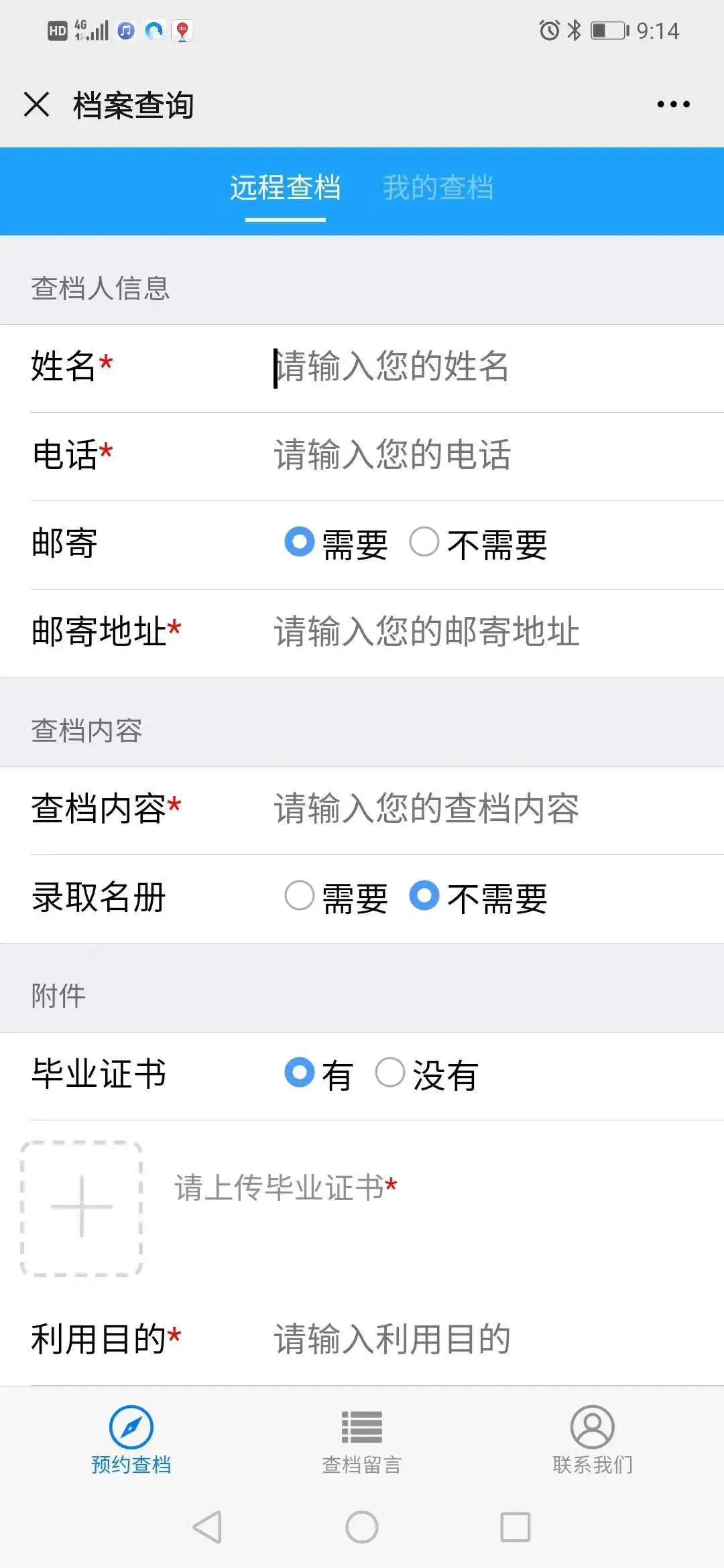Viewport: 724px width, 1568px height.
Task: Tap the system back button
Action: [x=207, y=1527]
